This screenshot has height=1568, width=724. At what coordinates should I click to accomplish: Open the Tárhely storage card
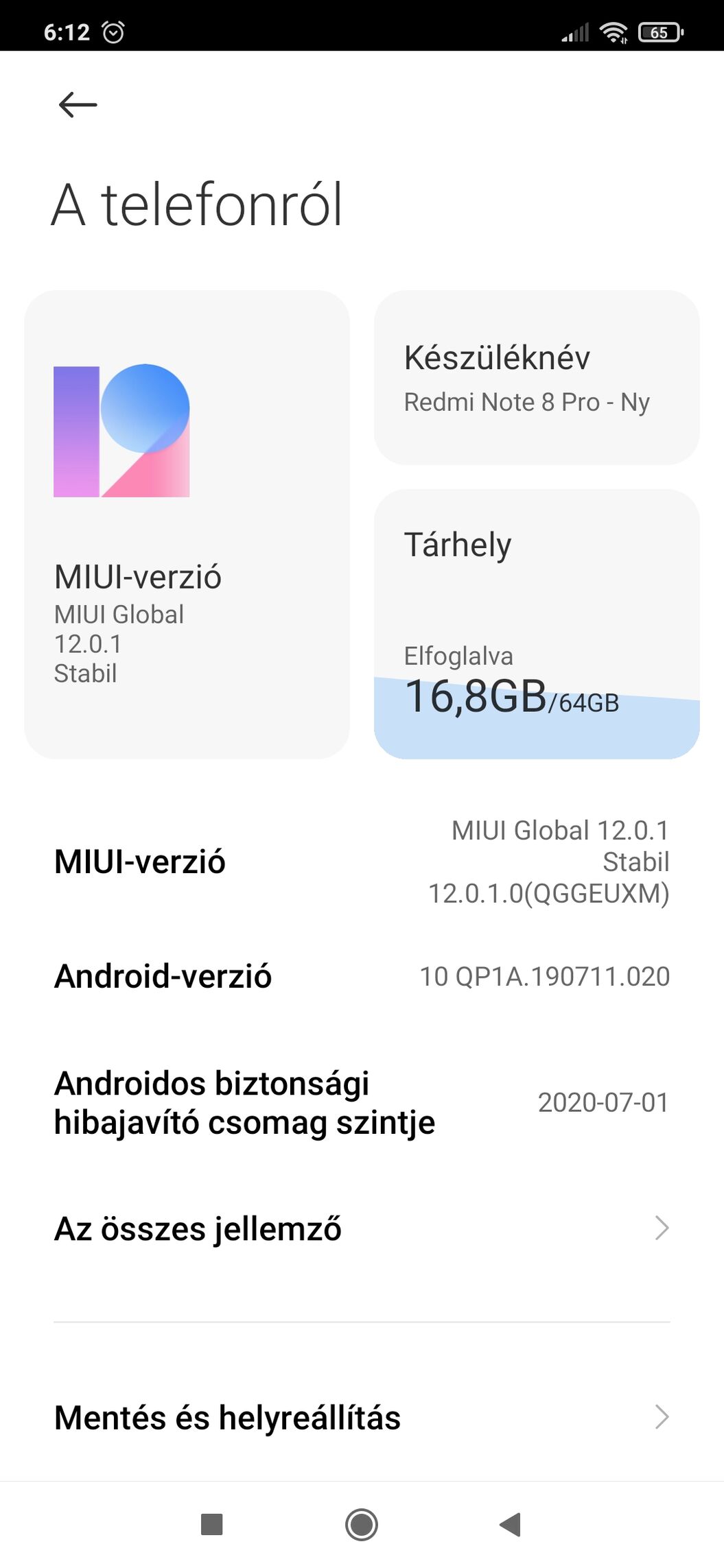pyautogui.click(x=536, y=623)
